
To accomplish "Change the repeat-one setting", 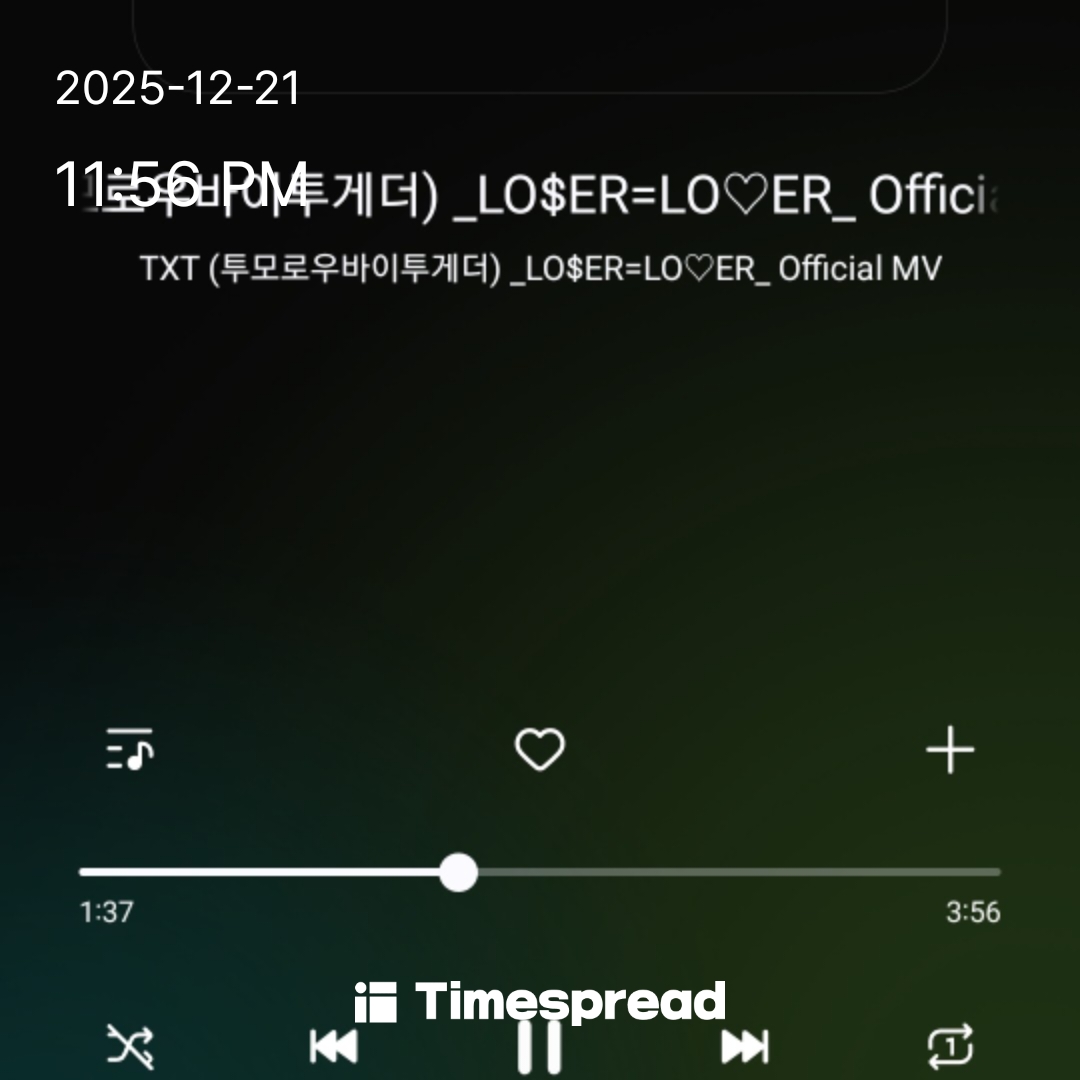I will click(950, 1046).
